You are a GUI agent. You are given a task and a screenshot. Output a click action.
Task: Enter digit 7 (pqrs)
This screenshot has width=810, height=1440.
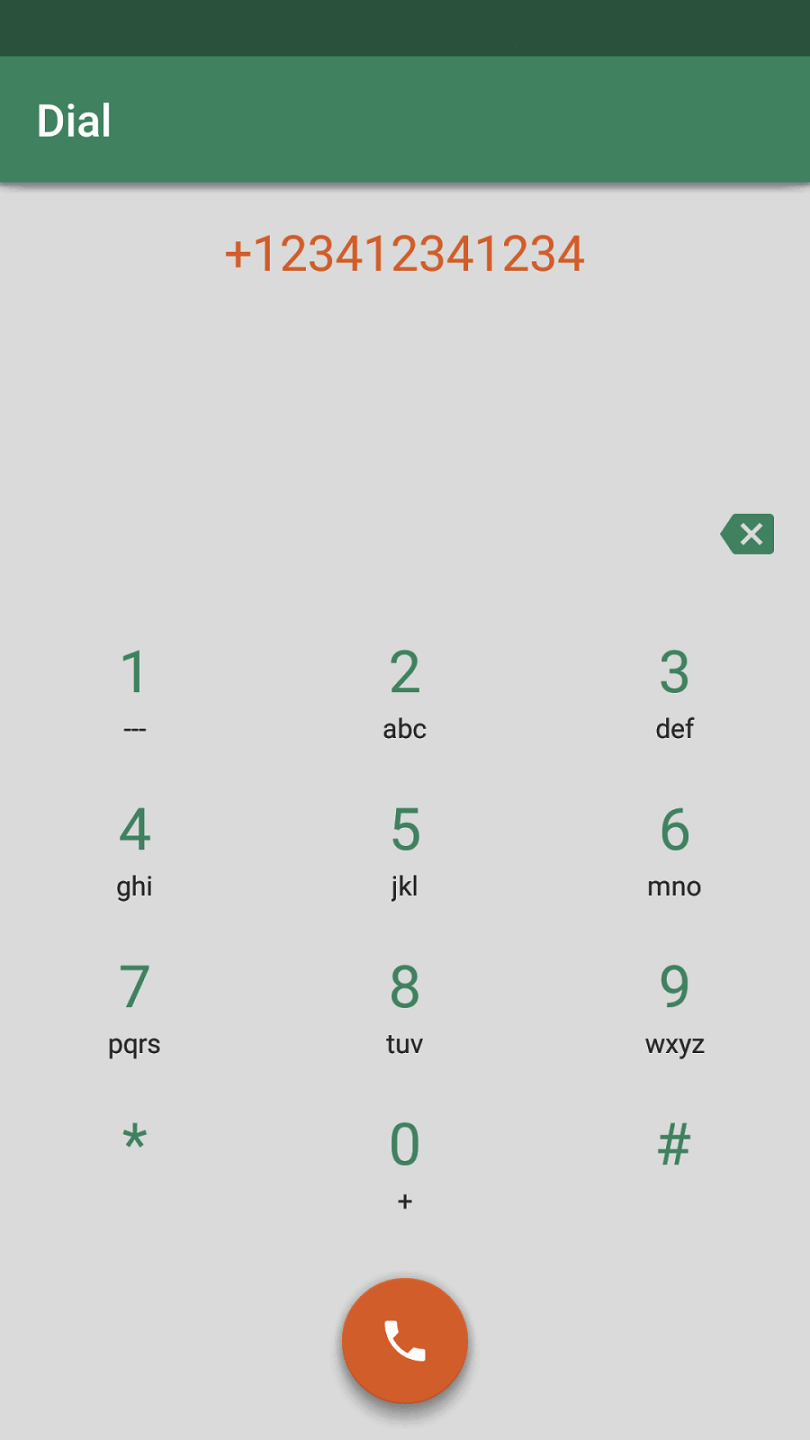[134, 1006]
